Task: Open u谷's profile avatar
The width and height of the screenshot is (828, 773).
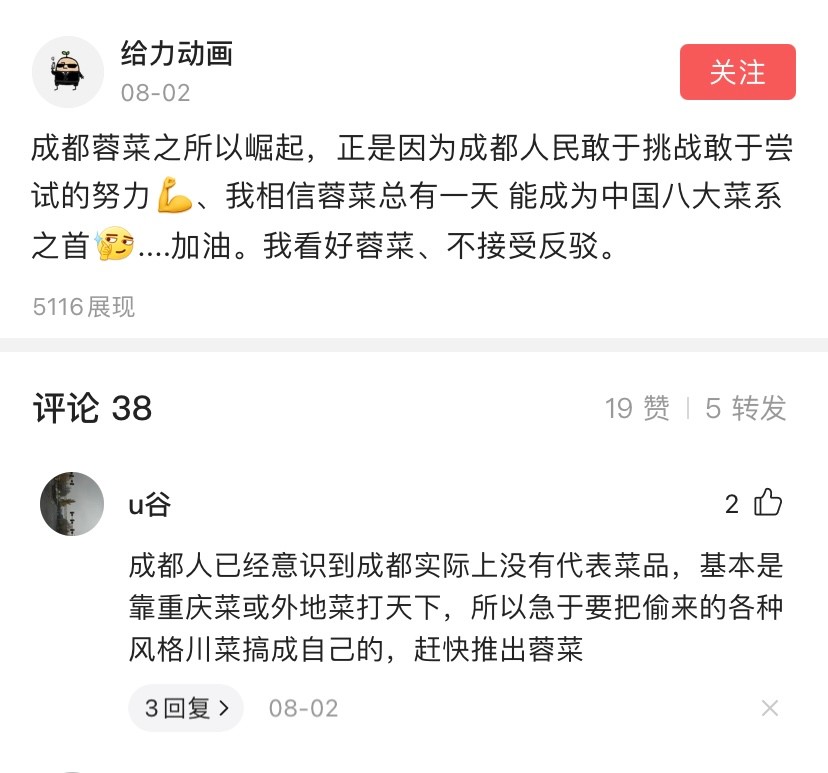Action: (x=72, y=504)
